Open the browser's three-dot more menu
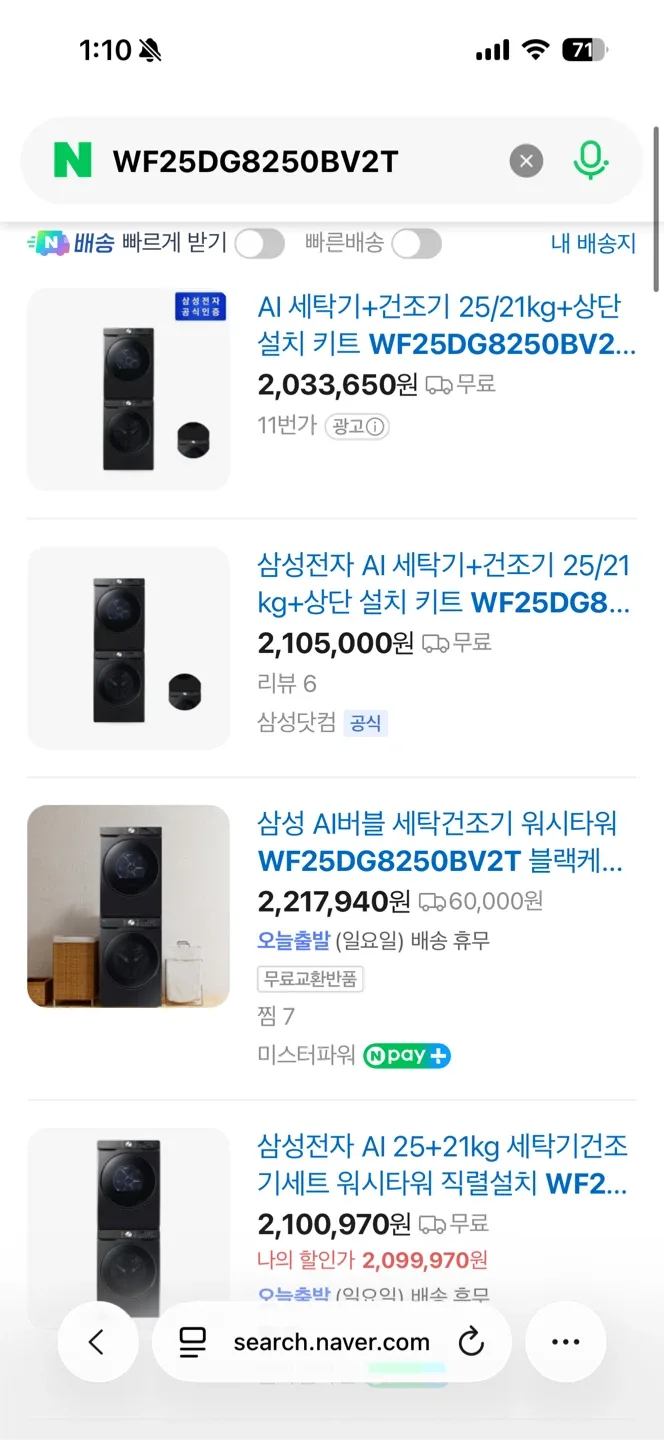 [565, 1342]
